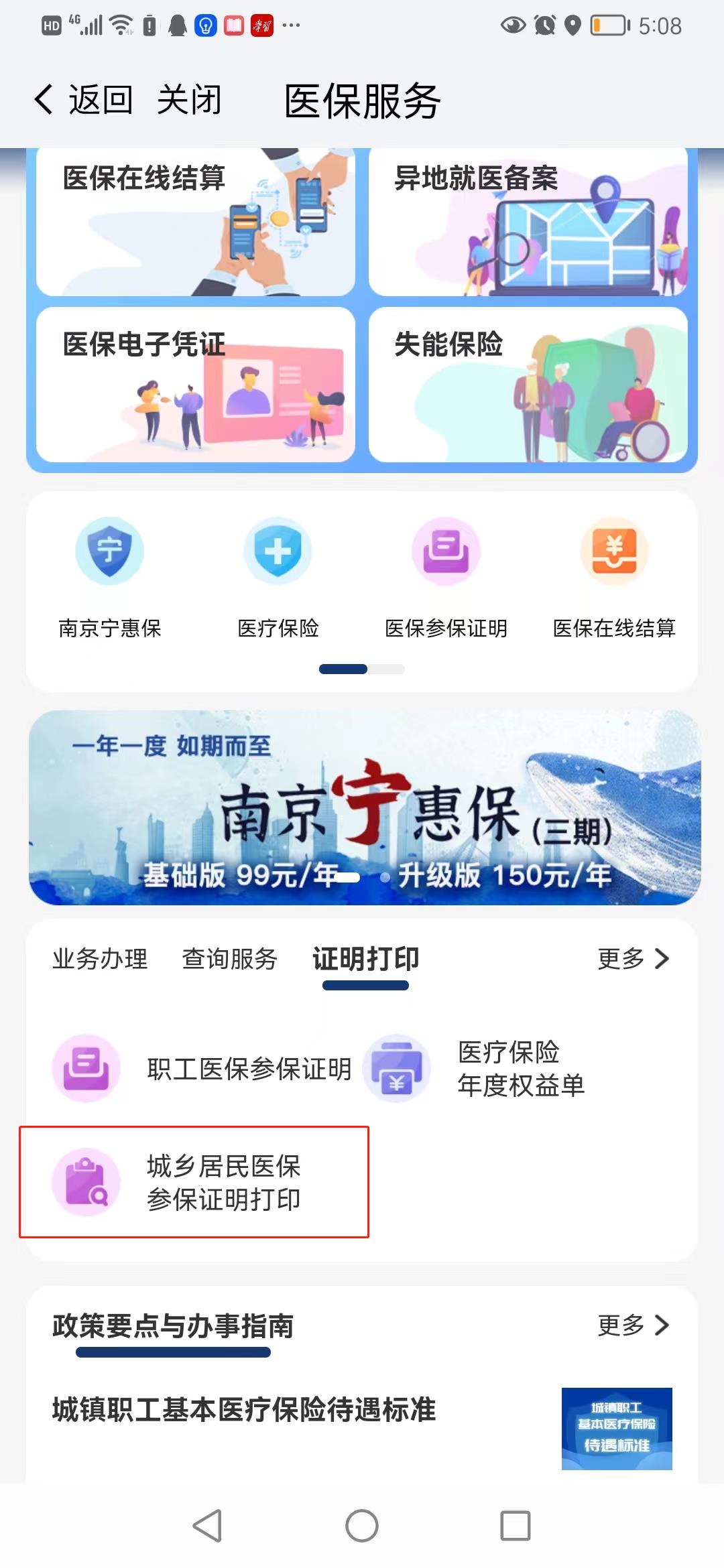
Task: Open the 异地就医备案 card
Action: coord(528,222)
